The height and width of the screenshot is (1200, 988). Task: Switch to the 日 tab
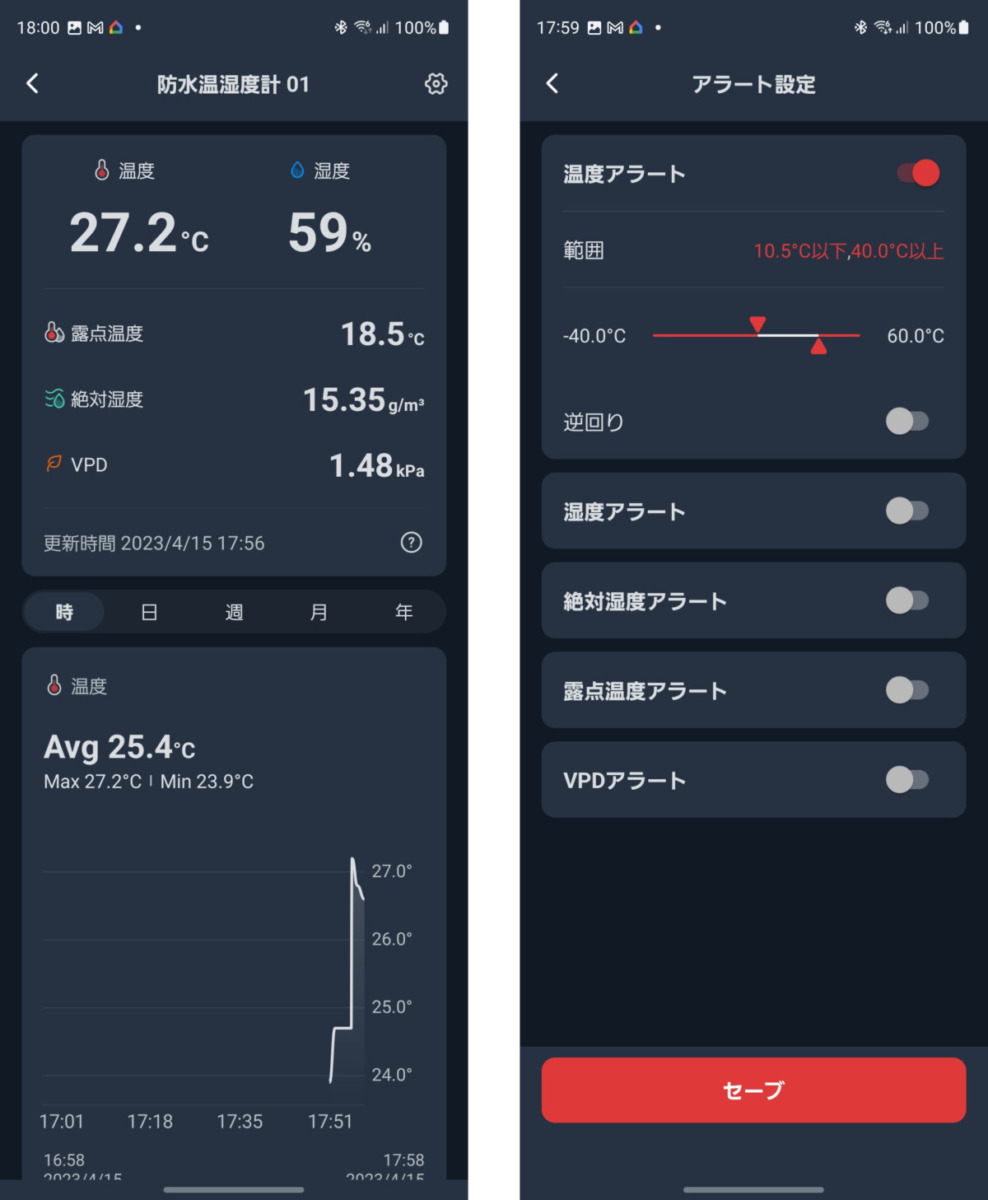(149, 612)
